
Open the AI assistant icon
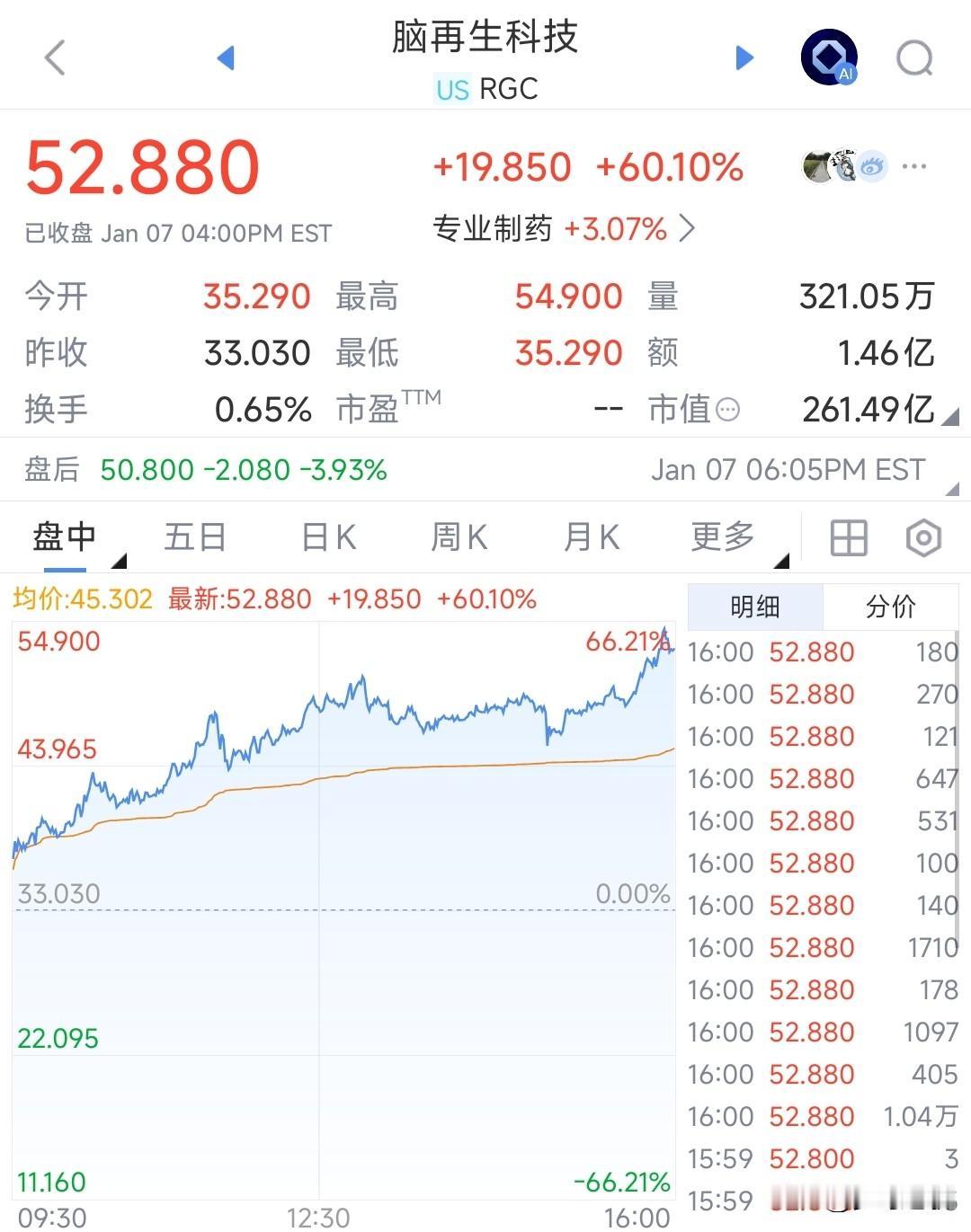click(x=827, y=56)
